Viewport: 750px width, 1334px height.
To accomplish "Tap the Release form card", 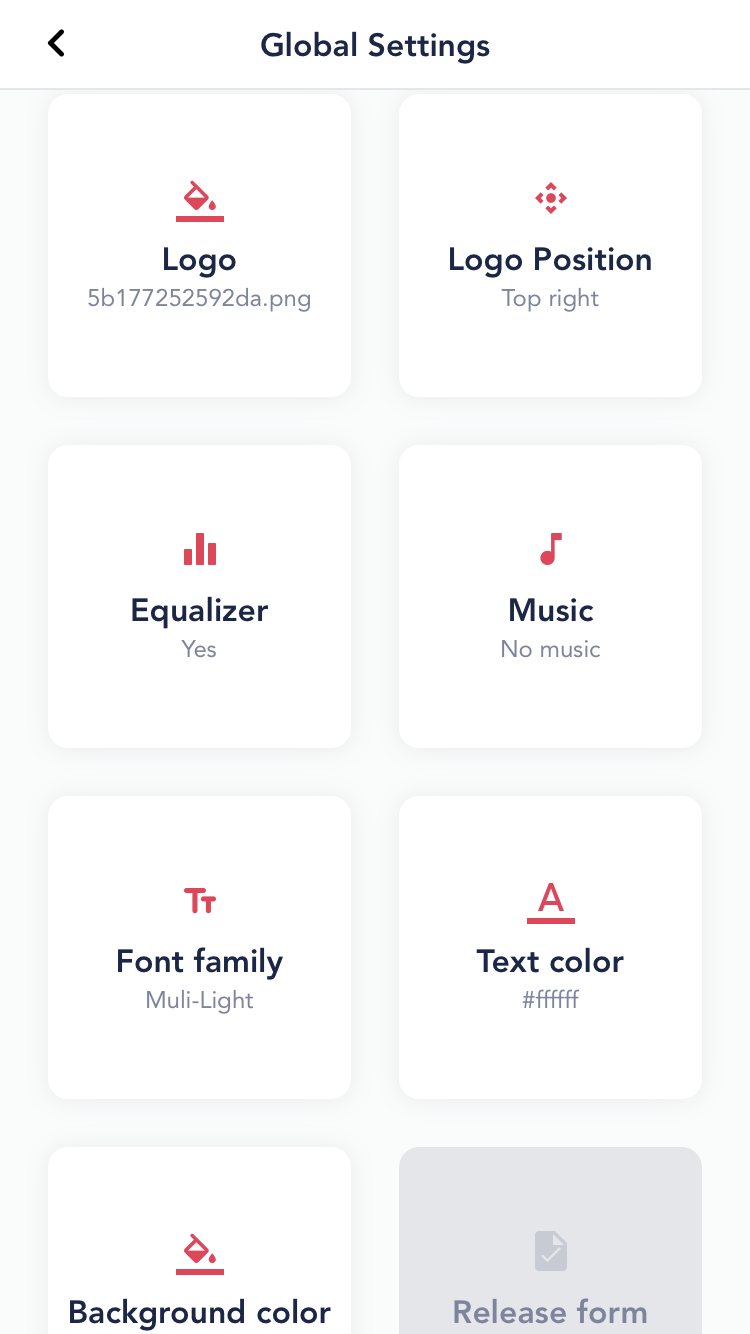I will [x=550, y=1240].
